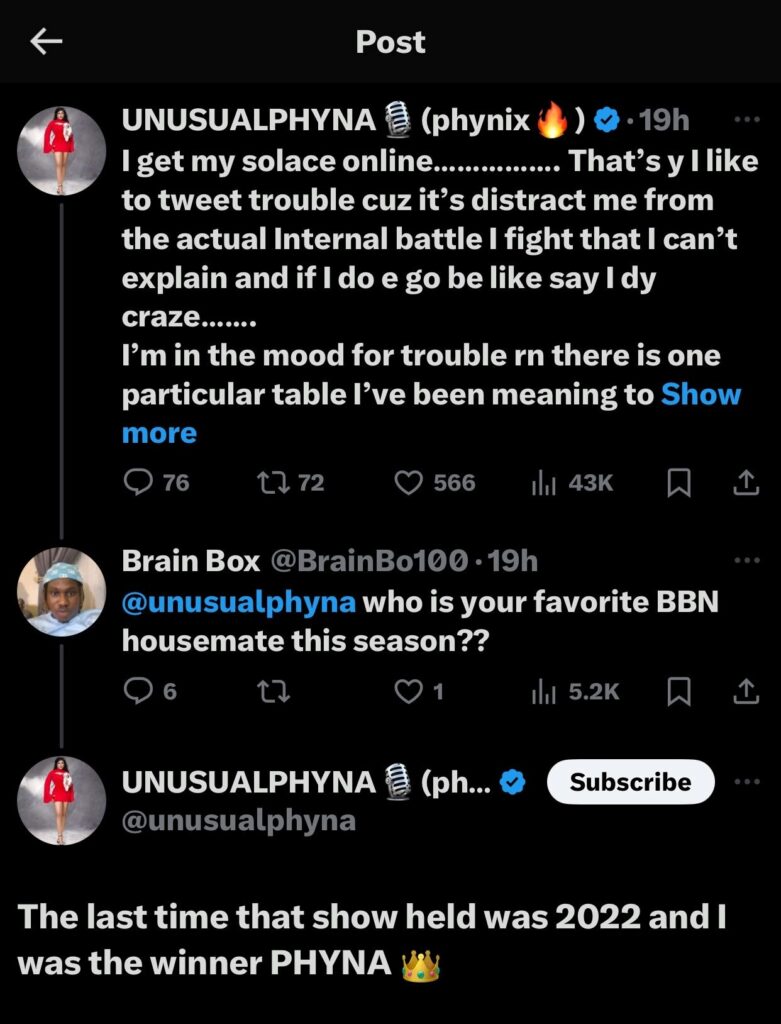Tap the @unusualphyna mention link
The width and height of the screenshot is (781, 1024).
[x=238, y=603]
